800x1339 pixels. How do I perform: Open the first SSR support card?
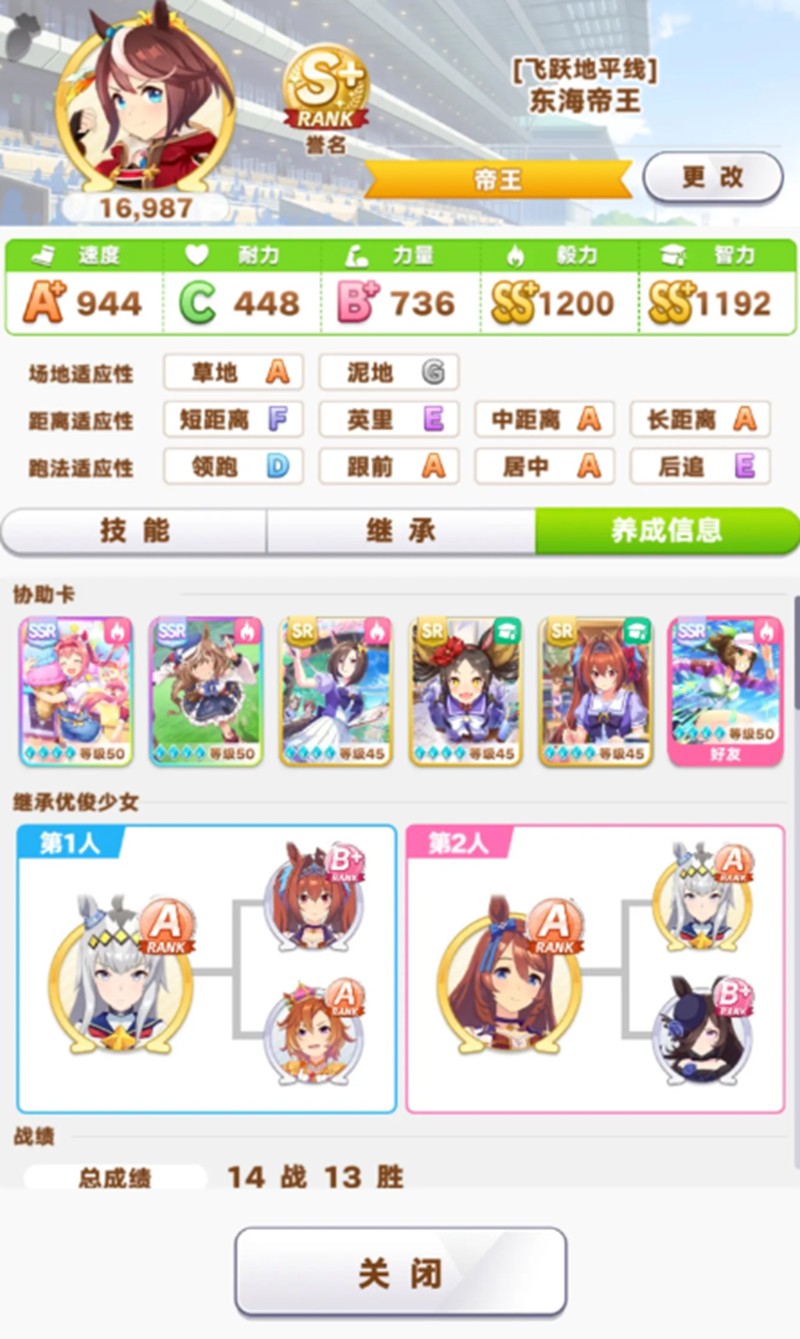point(75,691)
